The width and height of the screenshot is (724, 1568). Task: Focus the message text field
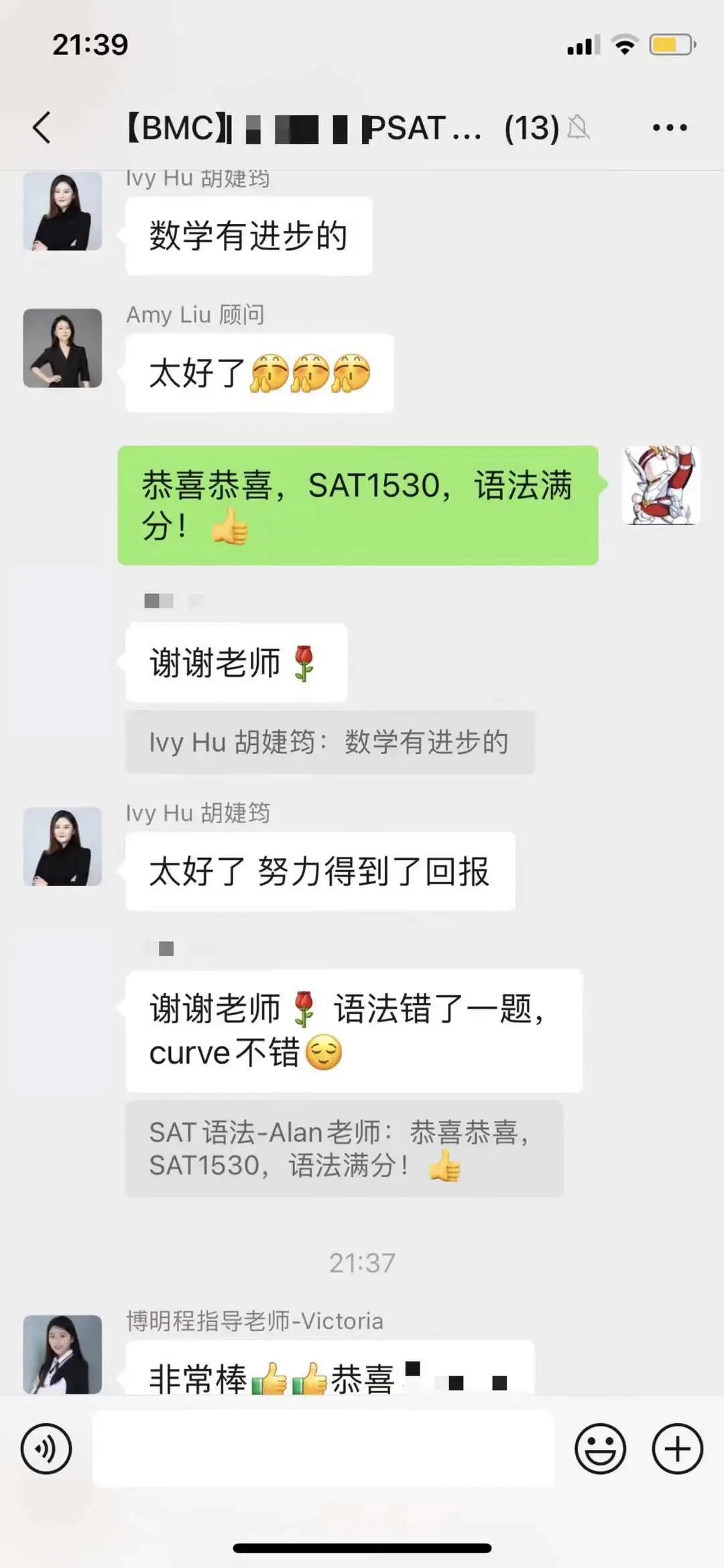323,1449
